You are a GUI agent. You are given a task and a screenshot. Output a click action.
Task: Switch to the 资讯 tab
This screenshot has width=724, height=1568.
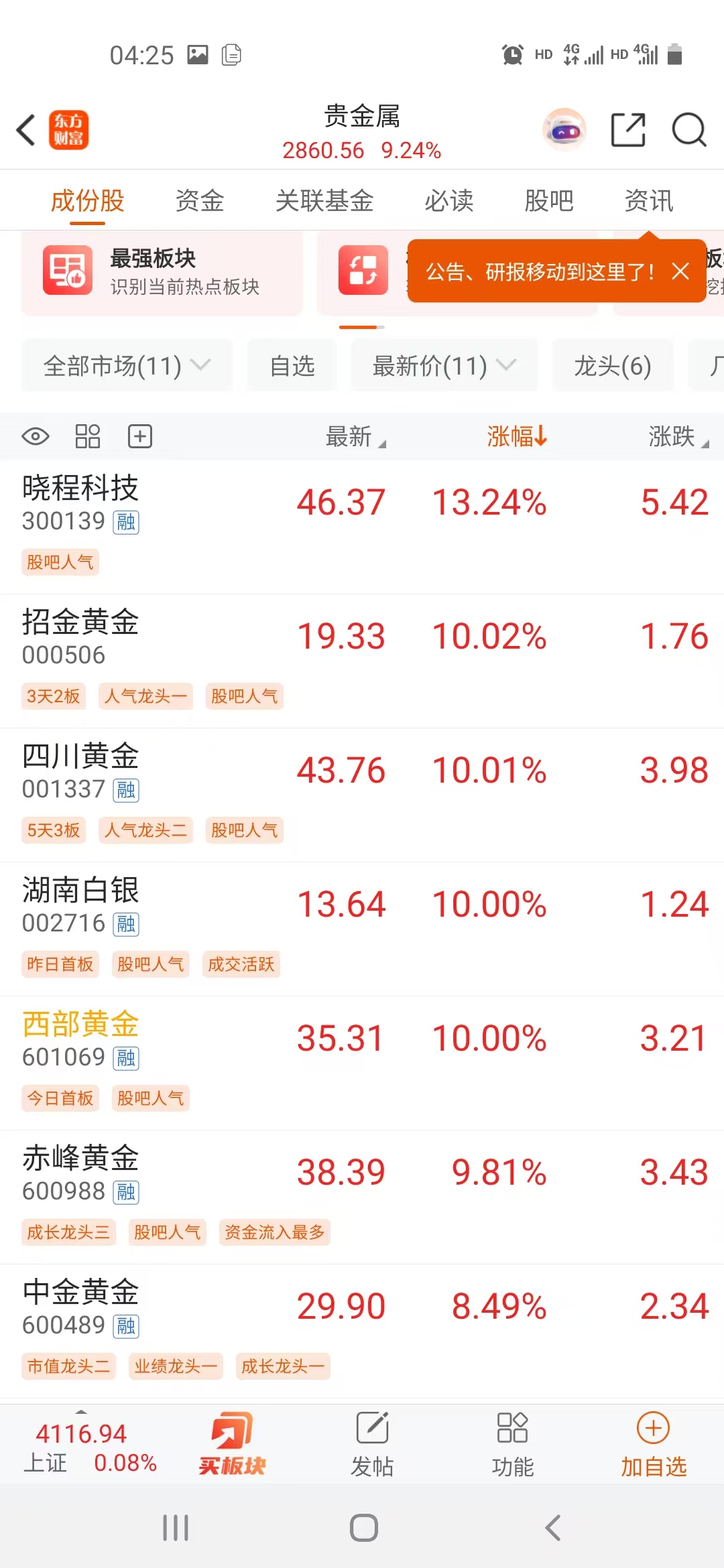coord(648,200)
